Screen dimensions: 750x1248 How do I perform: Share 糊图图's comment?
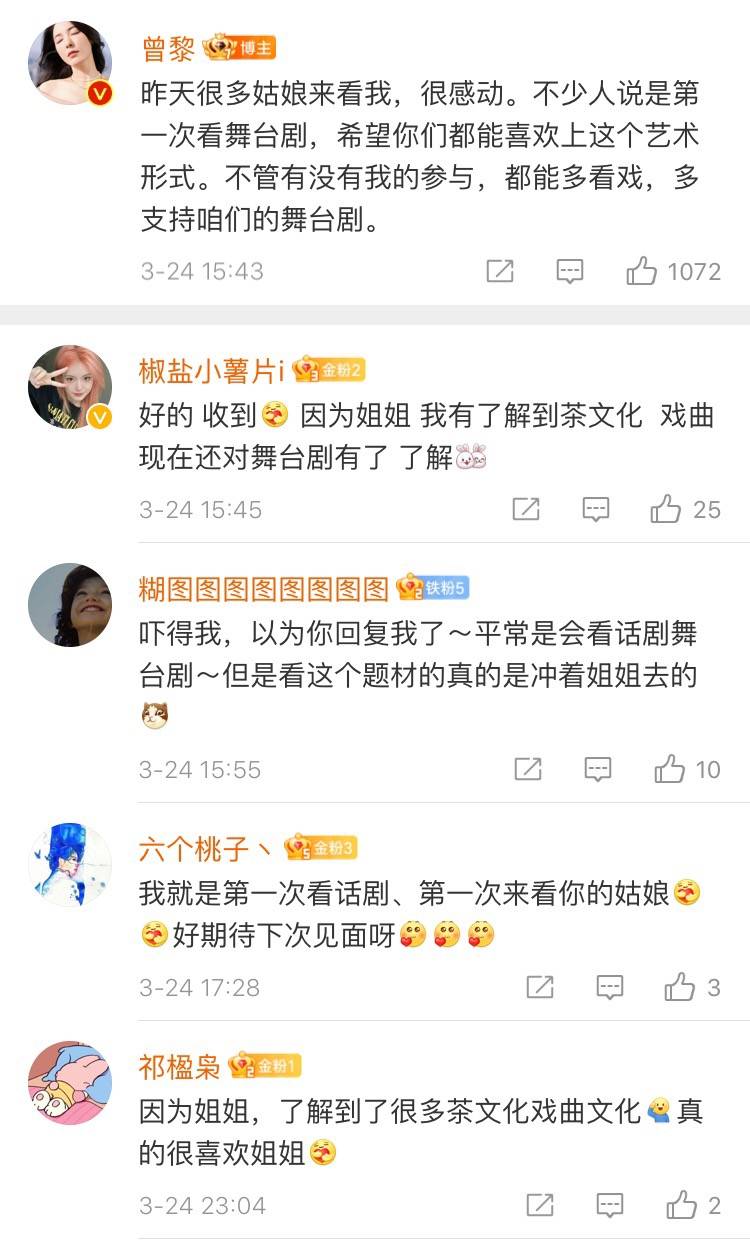pyautogui.click(x=528, y=769)
